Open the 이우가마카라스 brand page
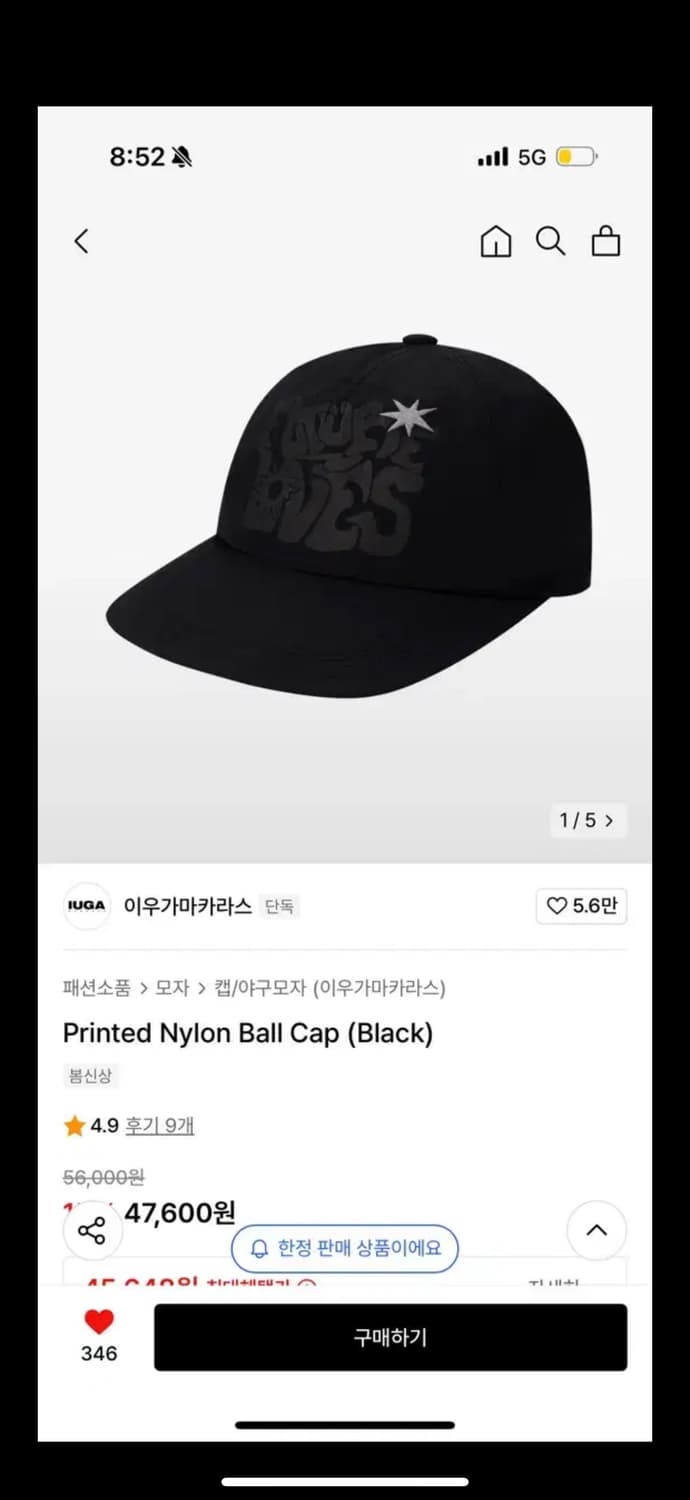This screenshot has width=690, height=1500. [x=187, y=906]
